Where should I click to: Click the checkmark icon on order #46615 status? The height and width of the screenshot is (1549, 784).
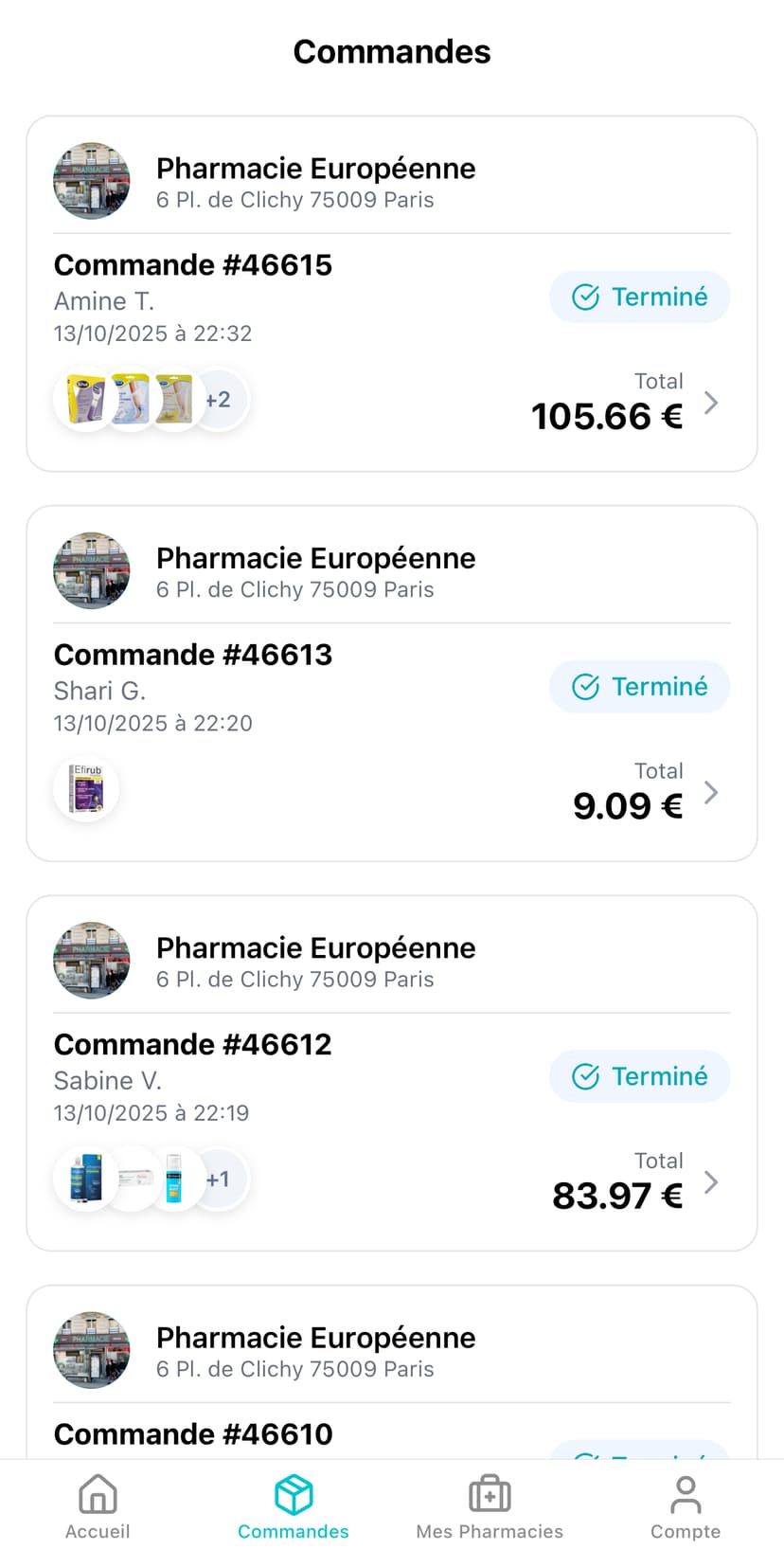tap(584, 297)
